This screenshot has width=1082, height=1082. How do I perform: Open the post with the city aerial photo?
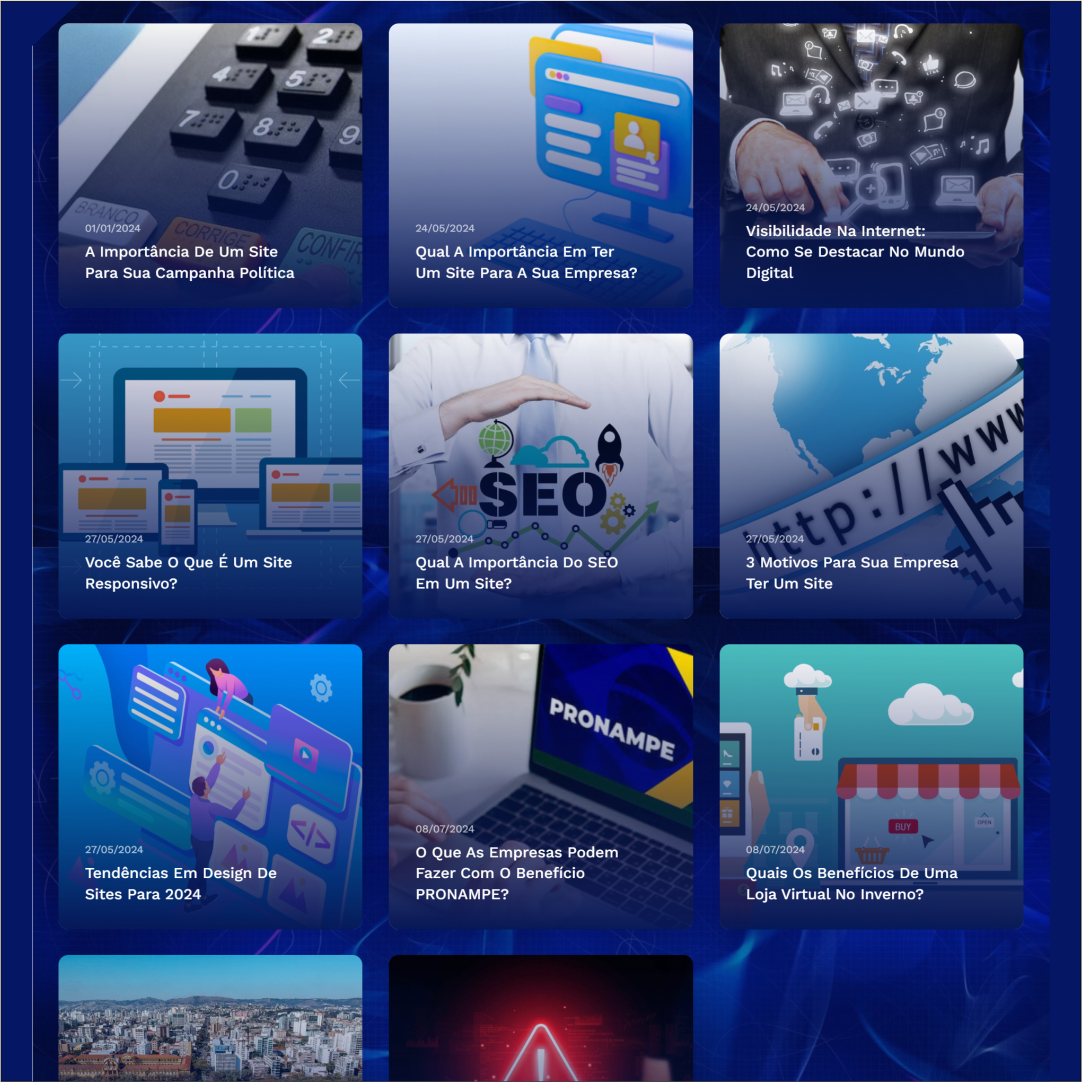210,1018
